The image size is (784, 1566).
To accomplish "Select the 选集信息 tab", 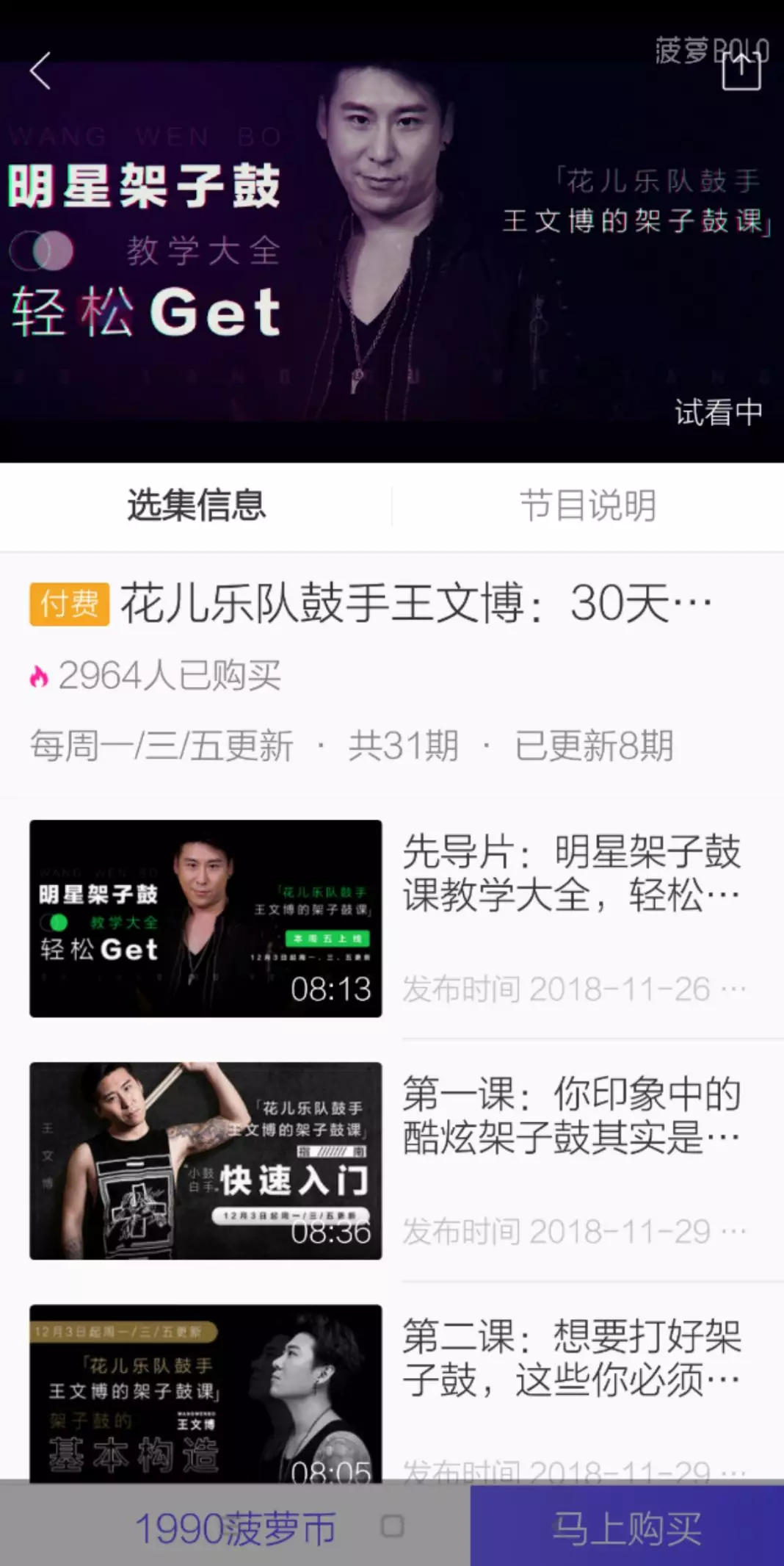I will [x=196, y=506].
